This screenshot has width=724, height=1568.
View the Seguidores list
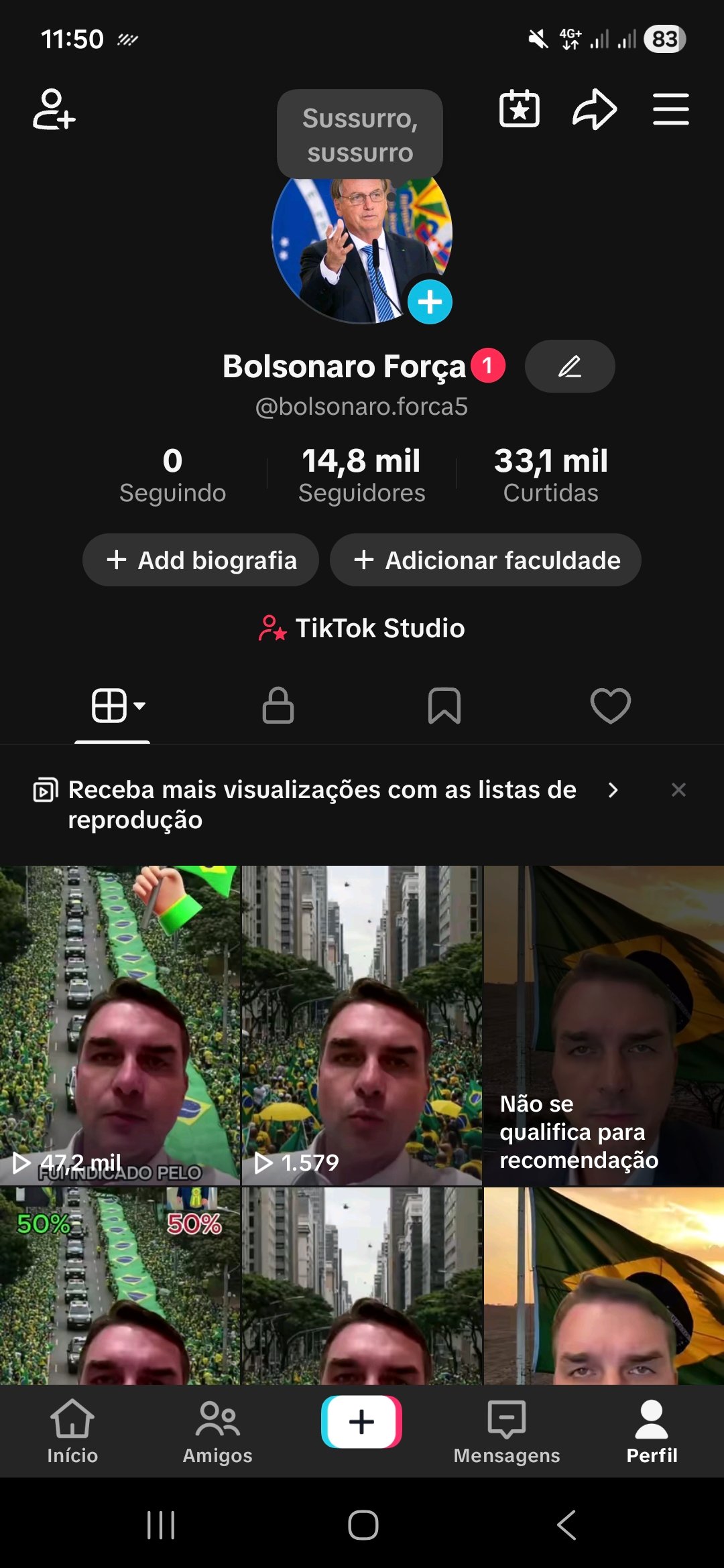[361, 475]
